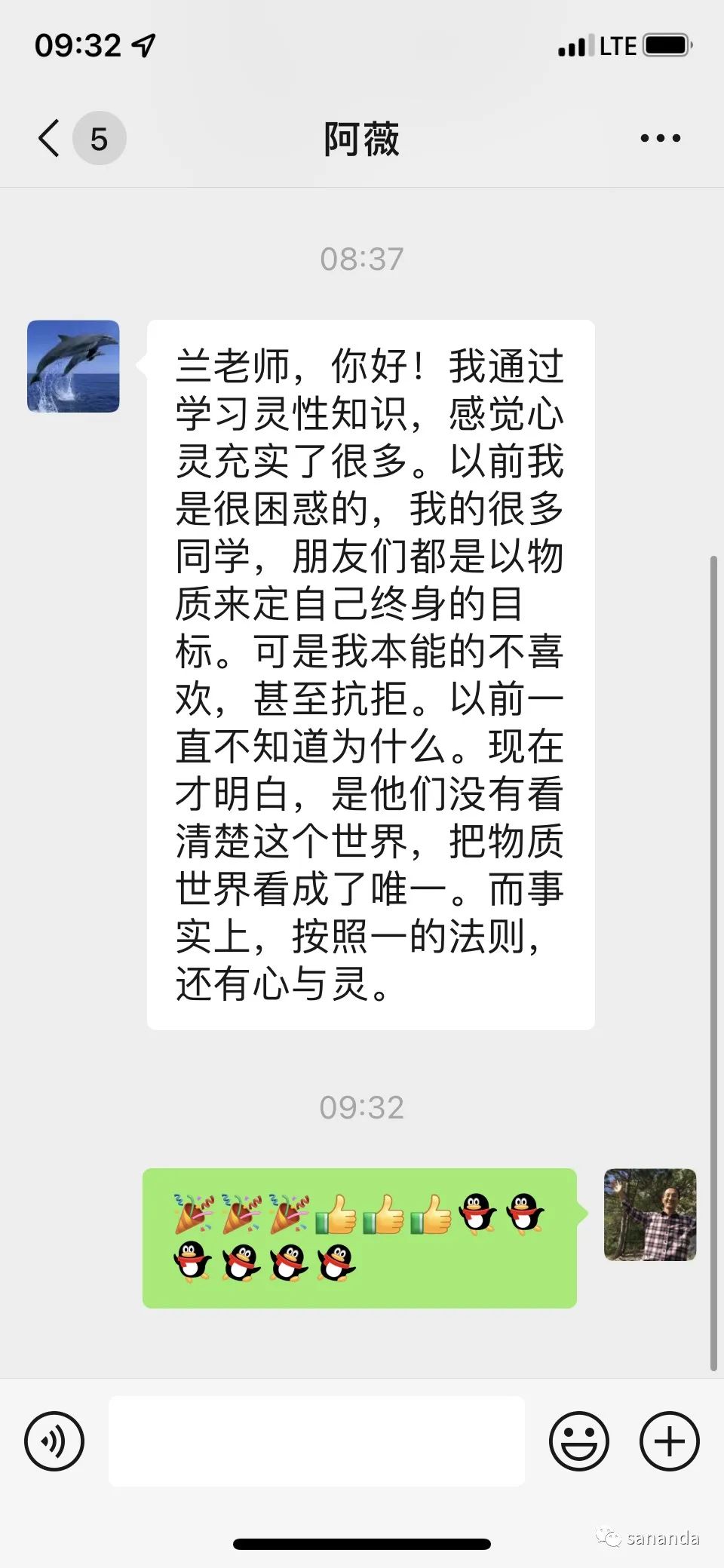Go back to the chat list
724x1568 pixels.
click(50, 138)
